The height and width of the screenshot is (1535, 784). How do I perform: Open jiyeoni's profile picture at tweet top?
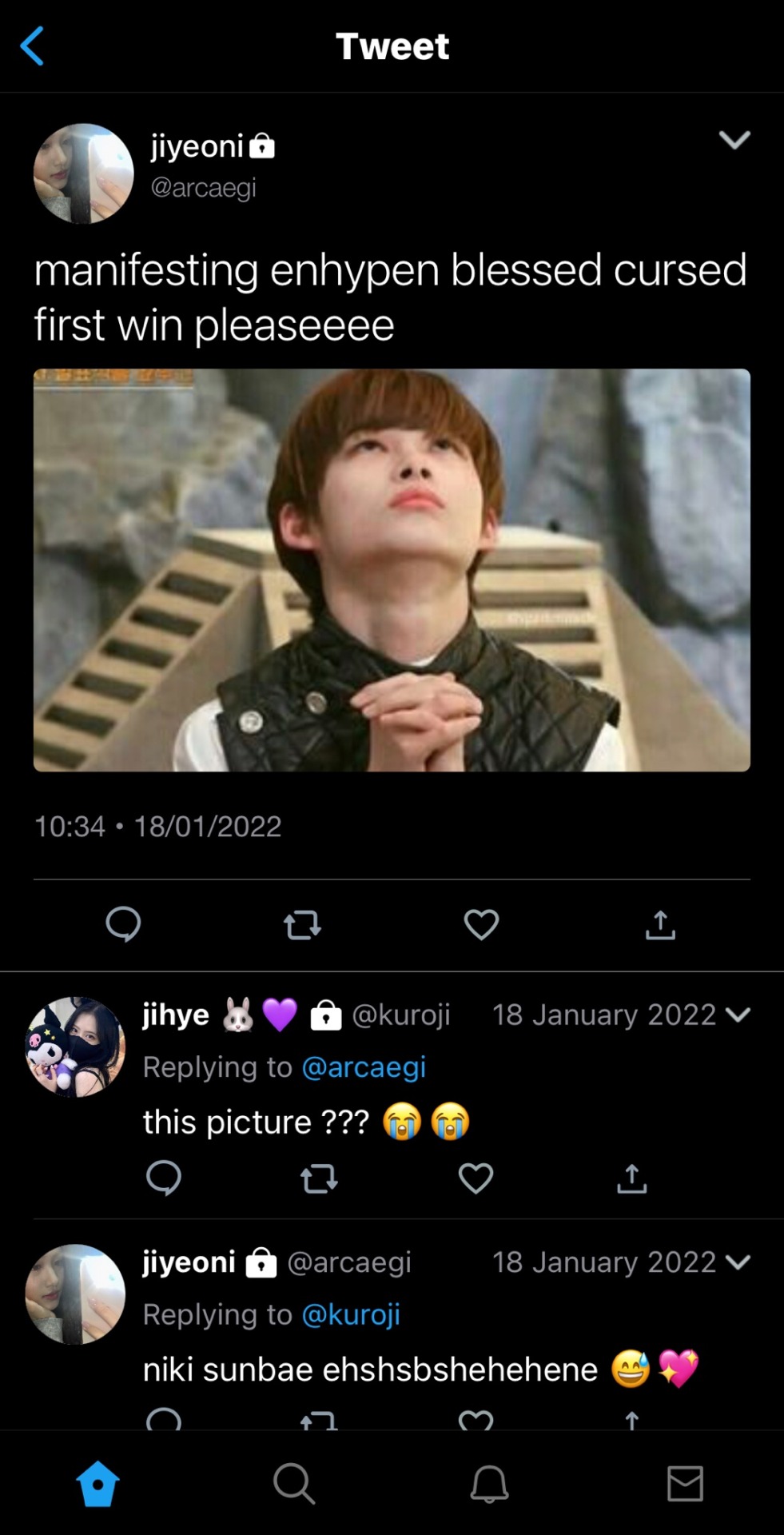[83, 173]
